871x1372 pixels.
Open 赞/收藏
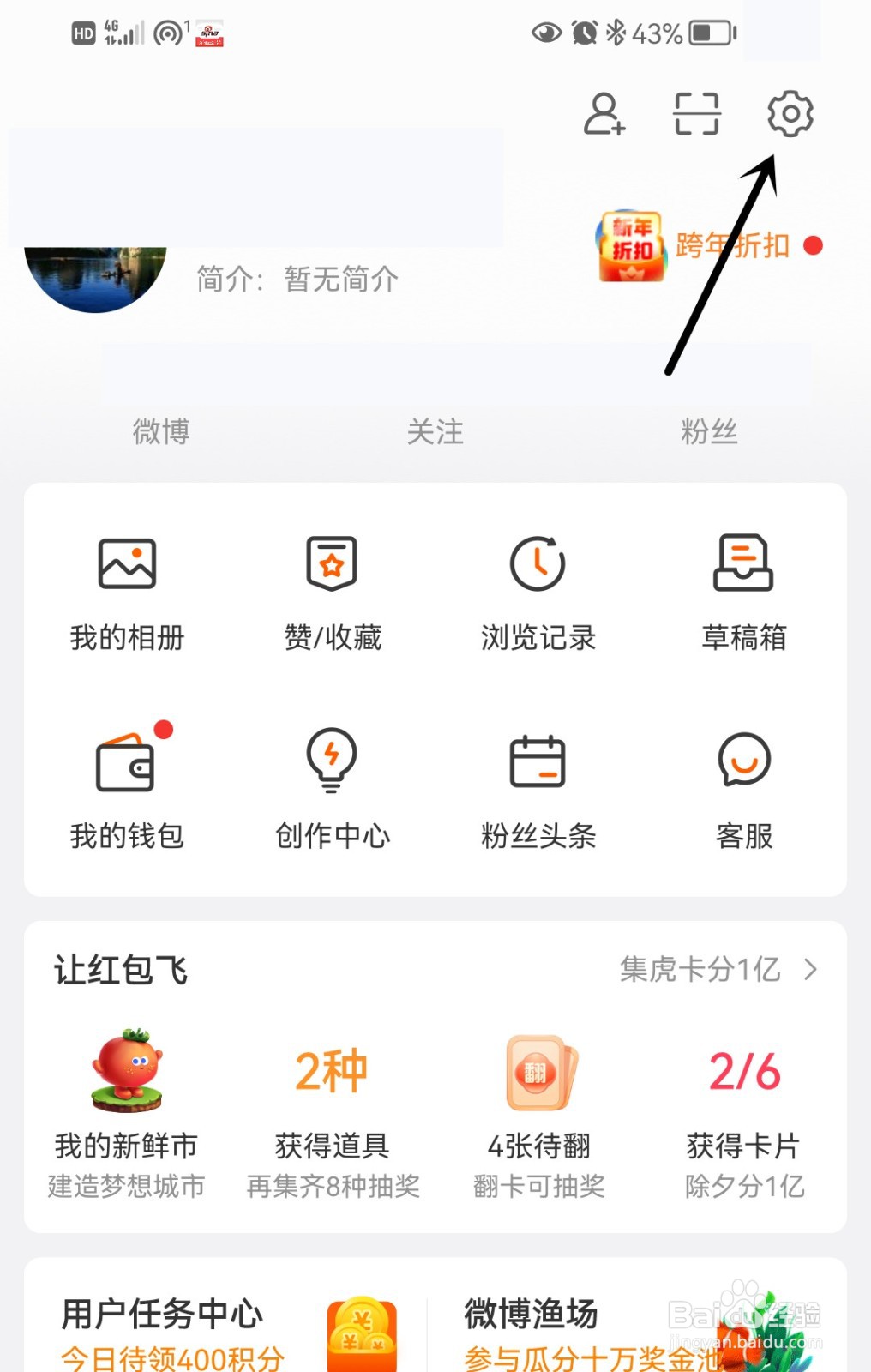(x=333, y=593)
